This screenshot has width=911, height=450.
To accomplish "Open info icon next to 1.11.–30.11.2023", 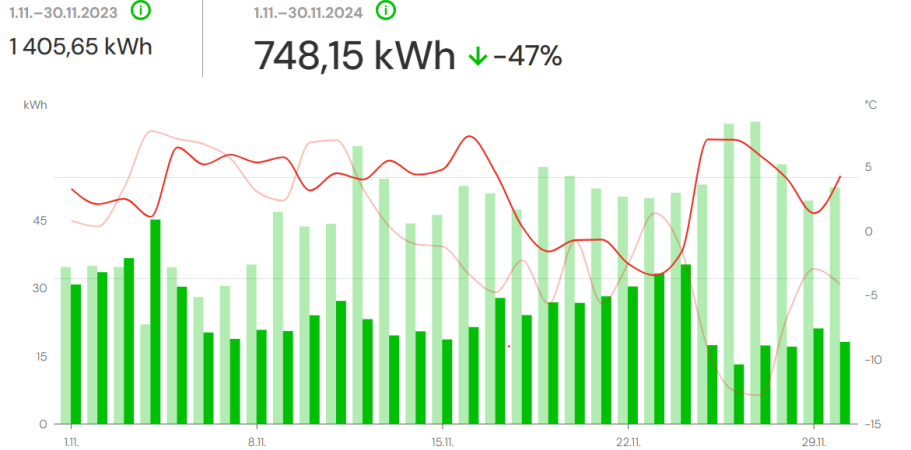I will (141, 11).
